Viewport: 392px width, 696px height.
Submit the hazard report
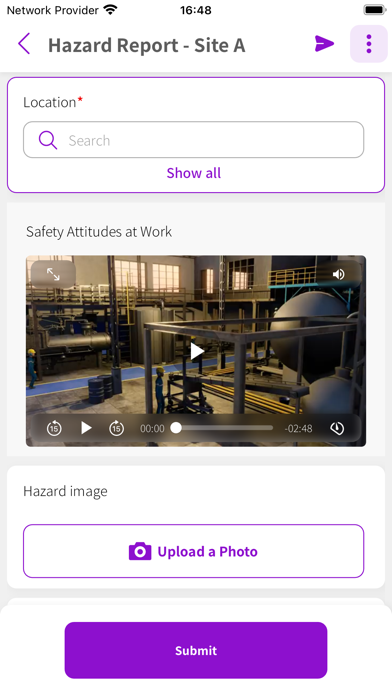click(x=196, y=650)
